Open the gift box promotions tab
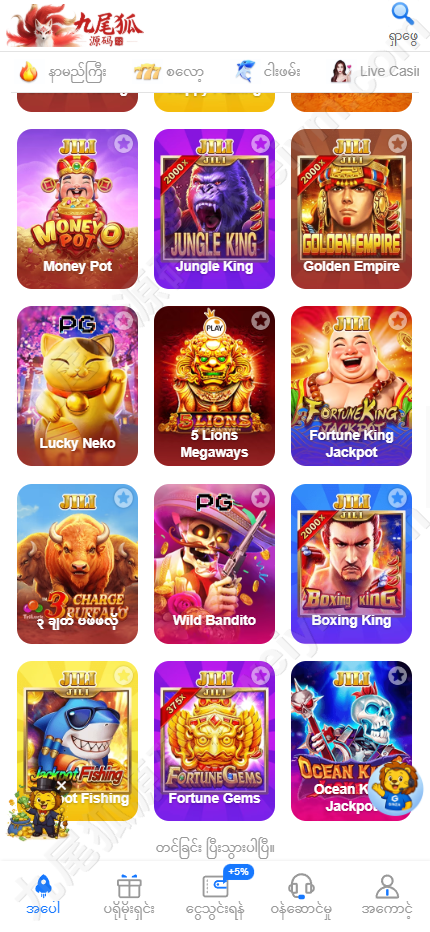 click(129, 896)
